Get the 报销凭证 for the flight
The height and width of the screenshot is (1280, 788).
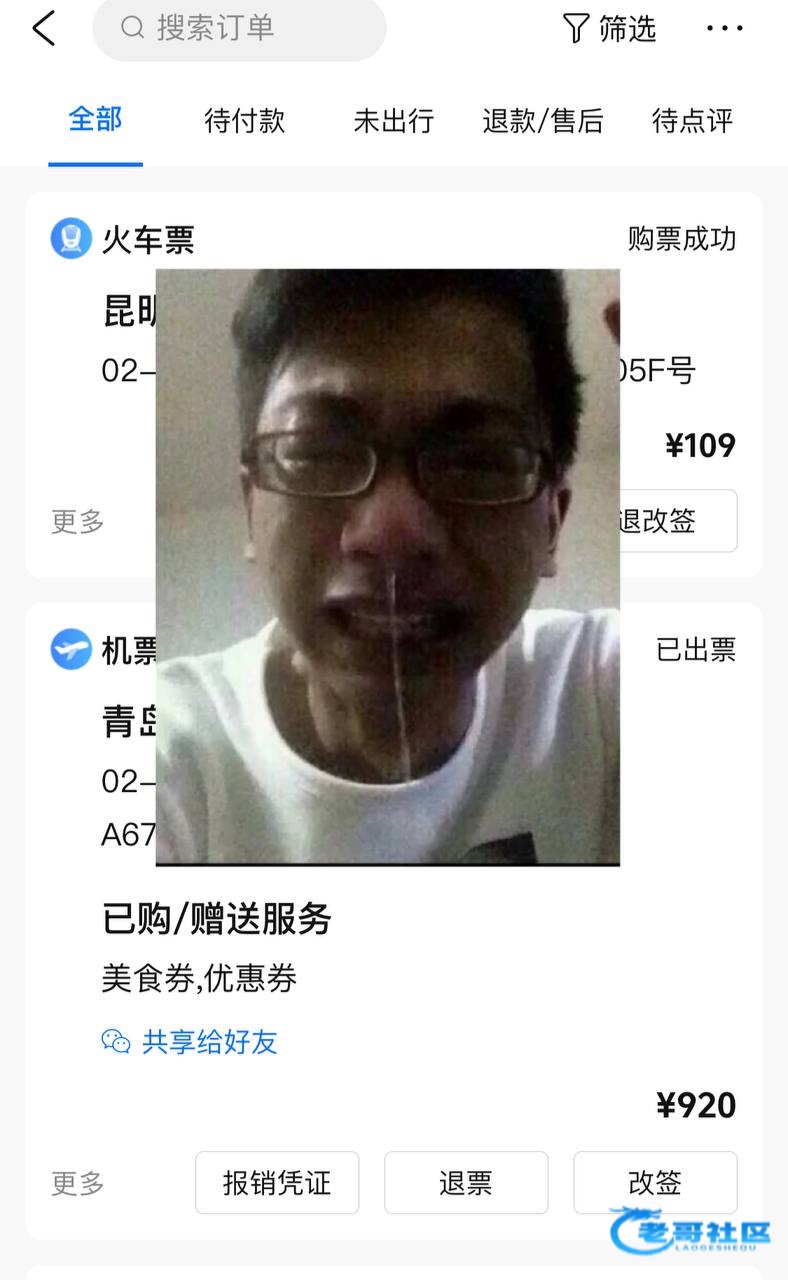pyautogui.click(x=277, y=1183)
